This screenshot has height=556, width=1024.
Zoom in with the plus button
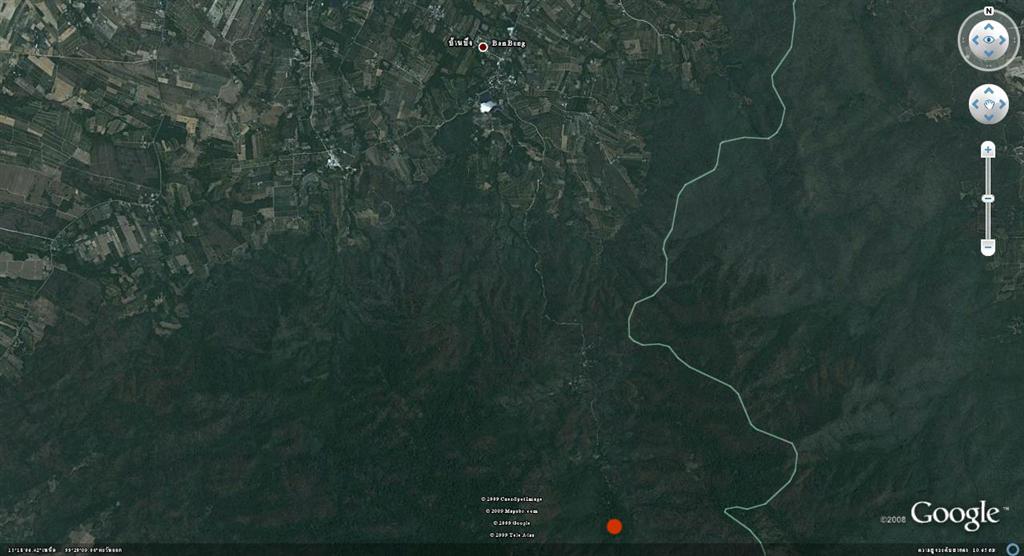(x=988, y=149)
